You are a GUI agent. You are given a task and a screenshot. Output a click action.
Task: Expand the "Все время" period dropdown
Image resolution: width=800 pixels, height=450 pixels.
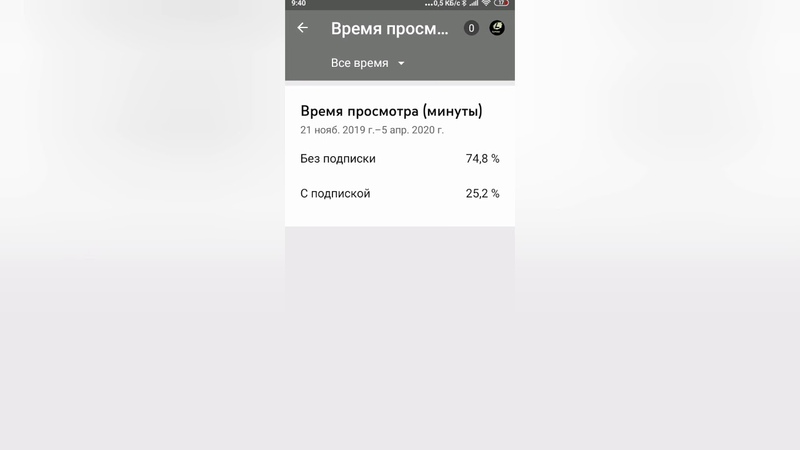click(x=367, y=63)
